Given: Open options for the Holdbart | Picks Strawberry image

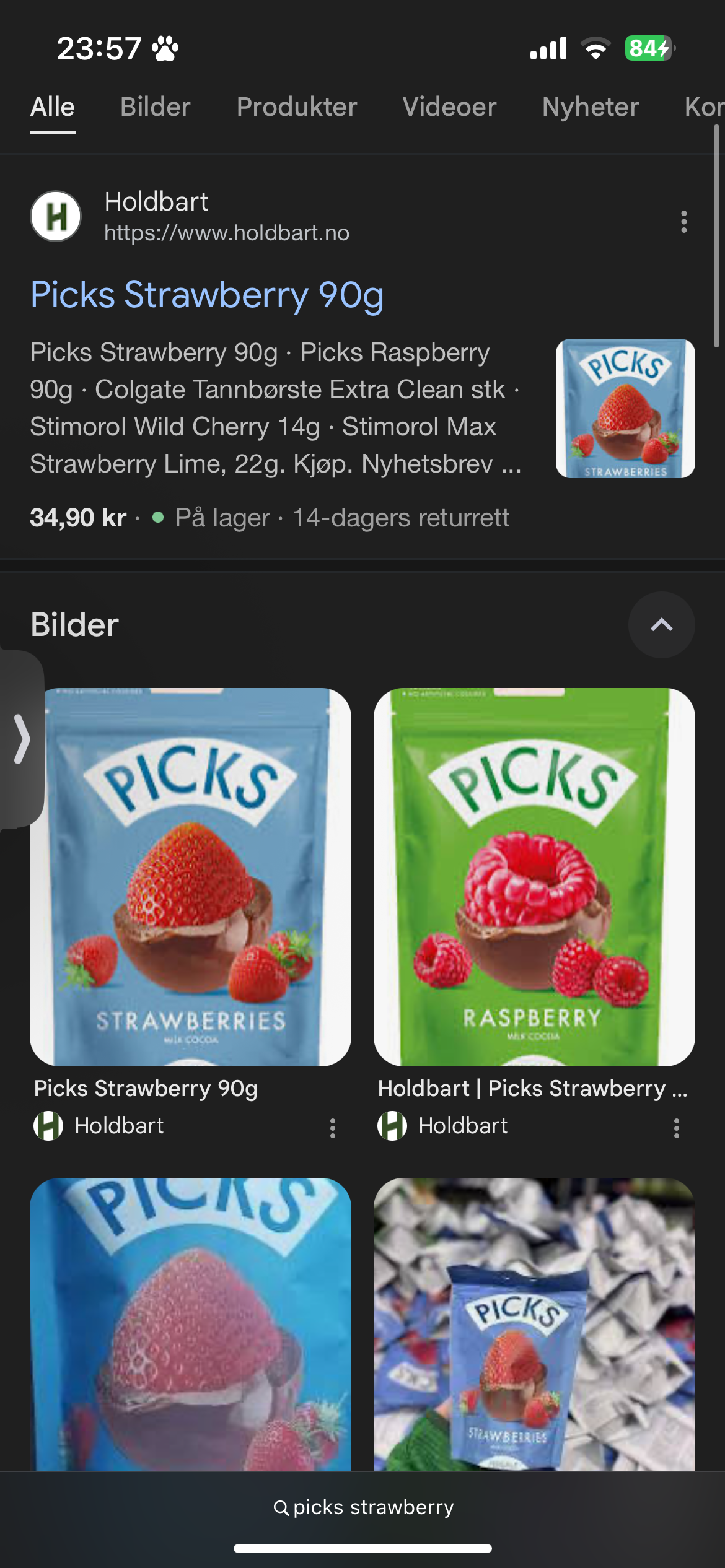Looking at the screenshot, I should click(676, 1128).
